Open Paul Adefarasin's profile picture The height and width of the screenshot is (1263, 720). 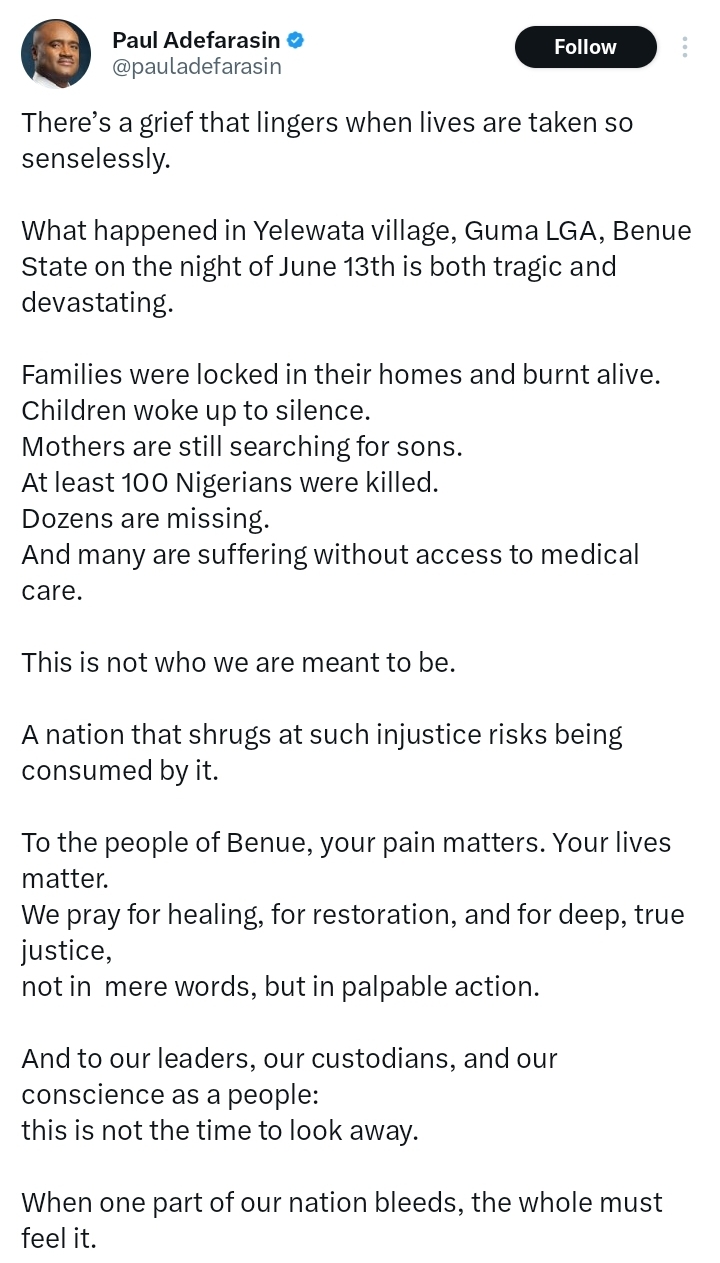click(x=56, y=54)
